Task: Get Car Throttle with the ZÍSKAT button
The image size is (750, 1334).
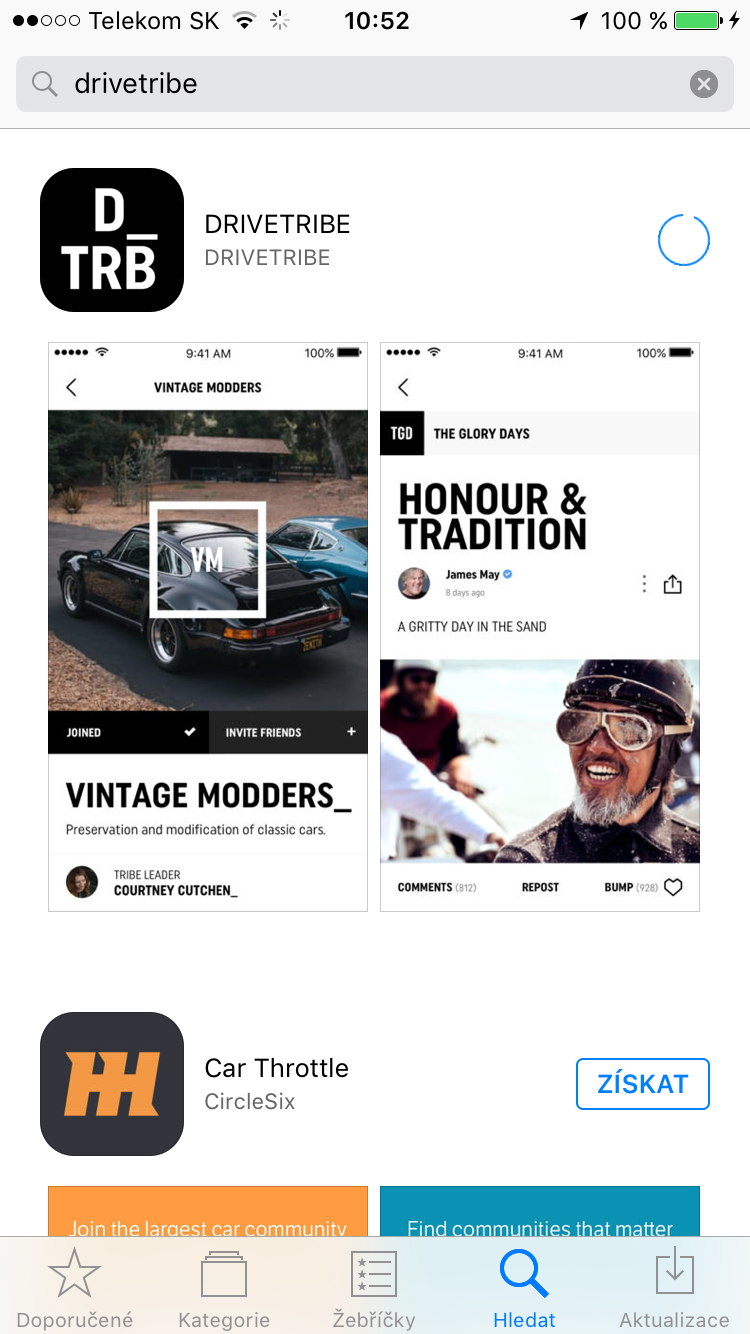Action: [x=642, y=1084]
